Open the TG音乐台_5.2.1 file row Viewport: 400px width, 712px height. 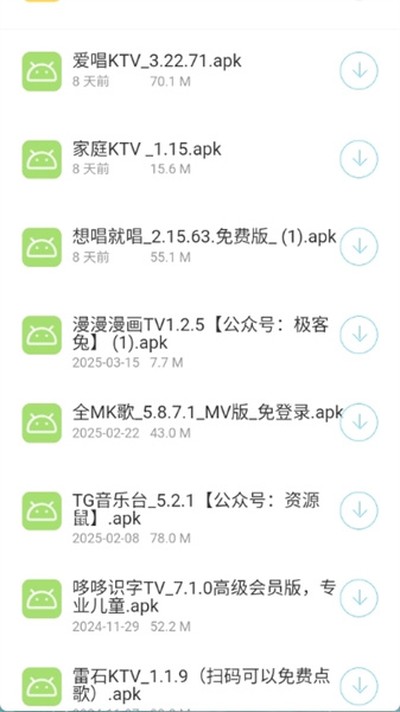point(200,514)
